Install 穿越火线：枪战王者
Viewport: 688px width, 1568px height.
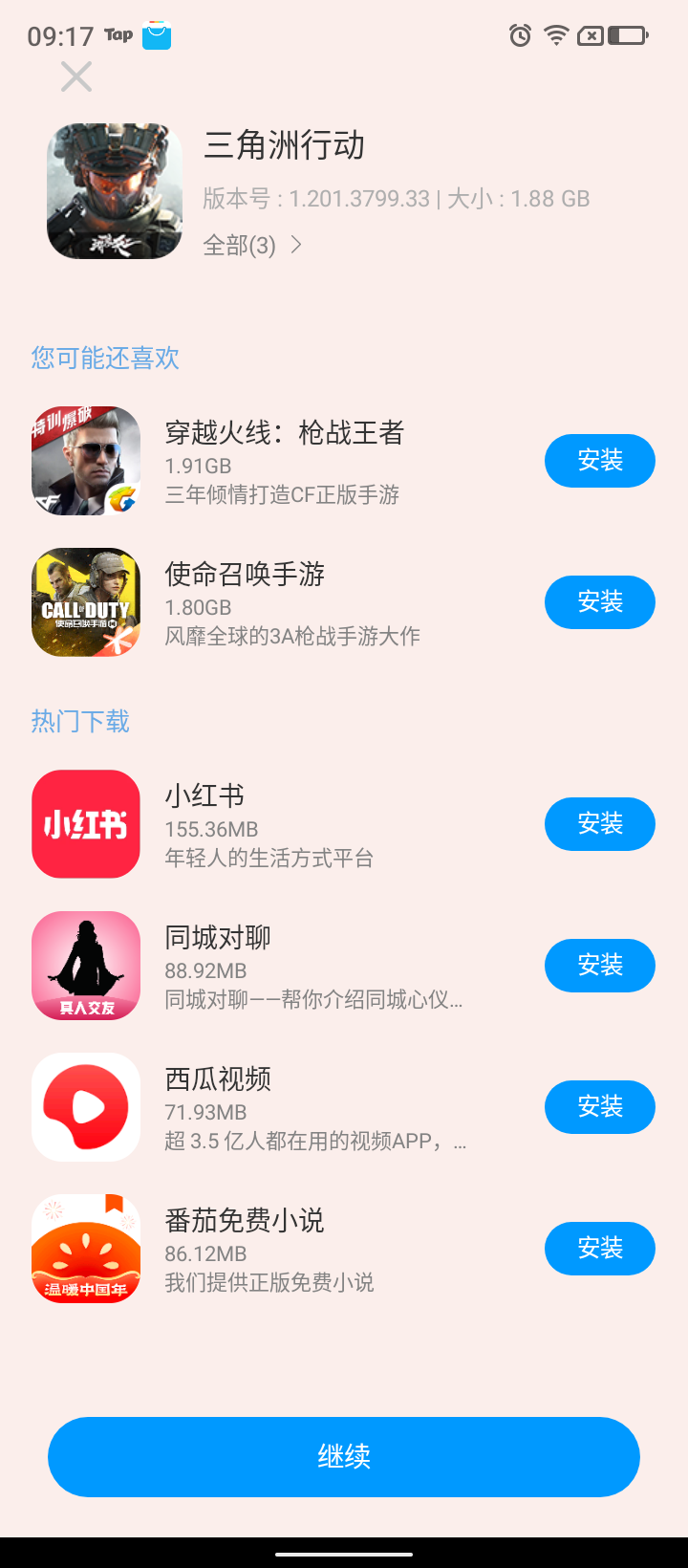[x=599, y=461]
